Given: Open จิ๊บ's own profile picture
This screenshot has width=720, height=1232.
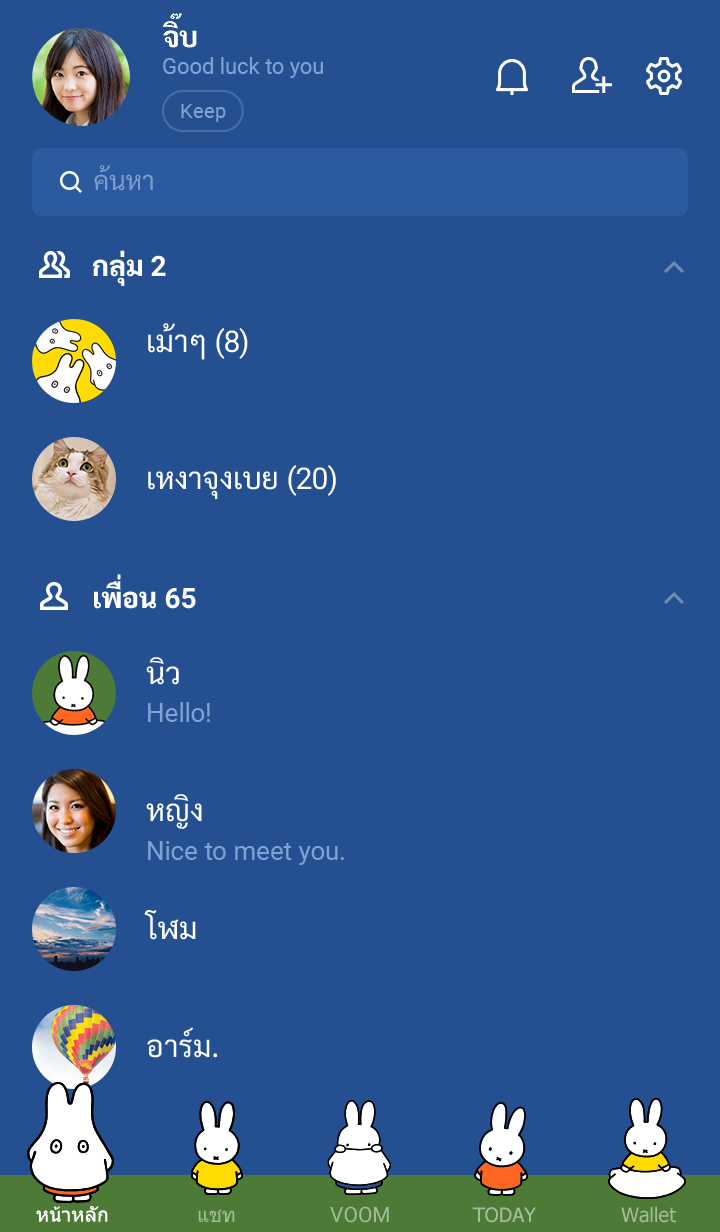Looking at the screenshot, I should (x=81, y=77).
